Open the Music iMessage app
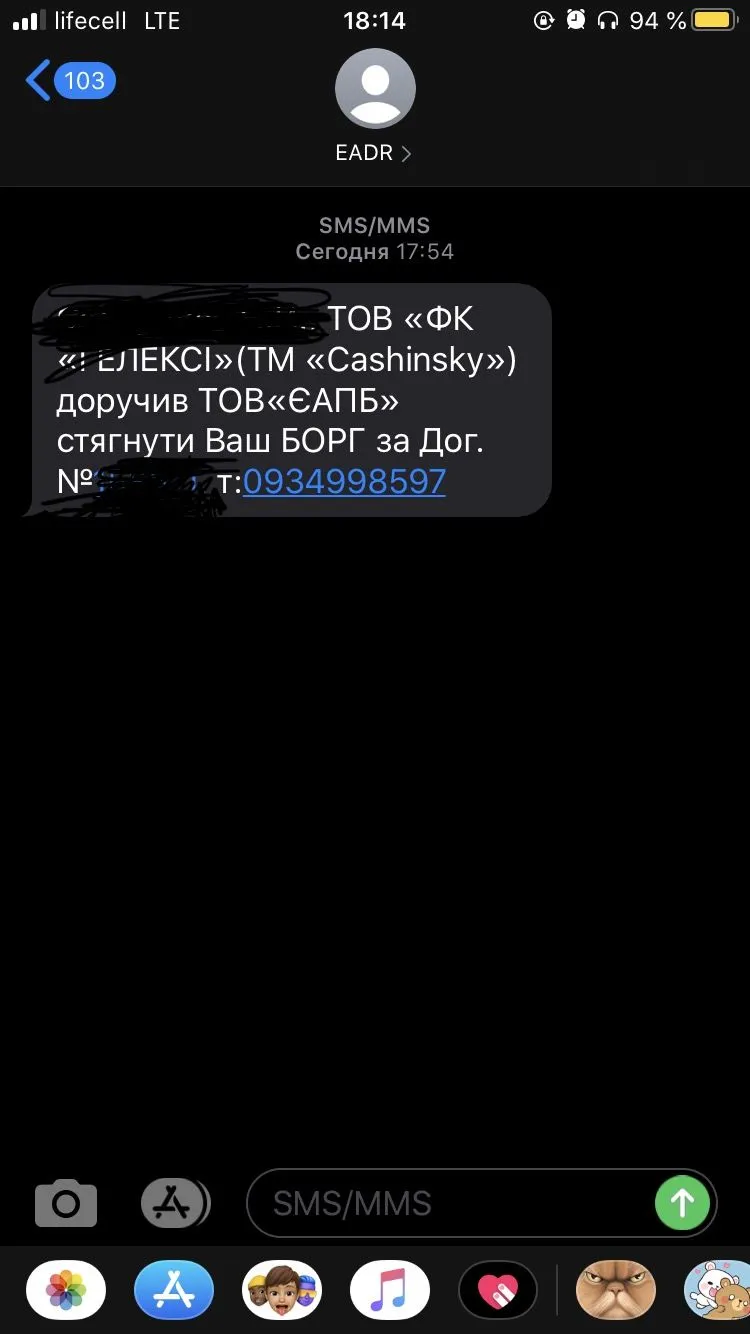Screen dimensions: 750x1334 (390, 1290)
